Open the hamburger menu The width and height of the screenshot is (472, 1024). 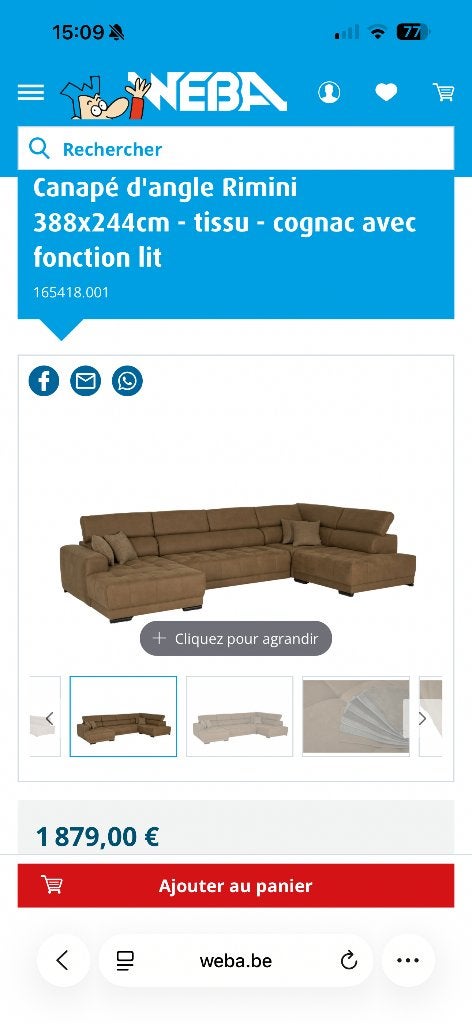[x=31, y=92]
